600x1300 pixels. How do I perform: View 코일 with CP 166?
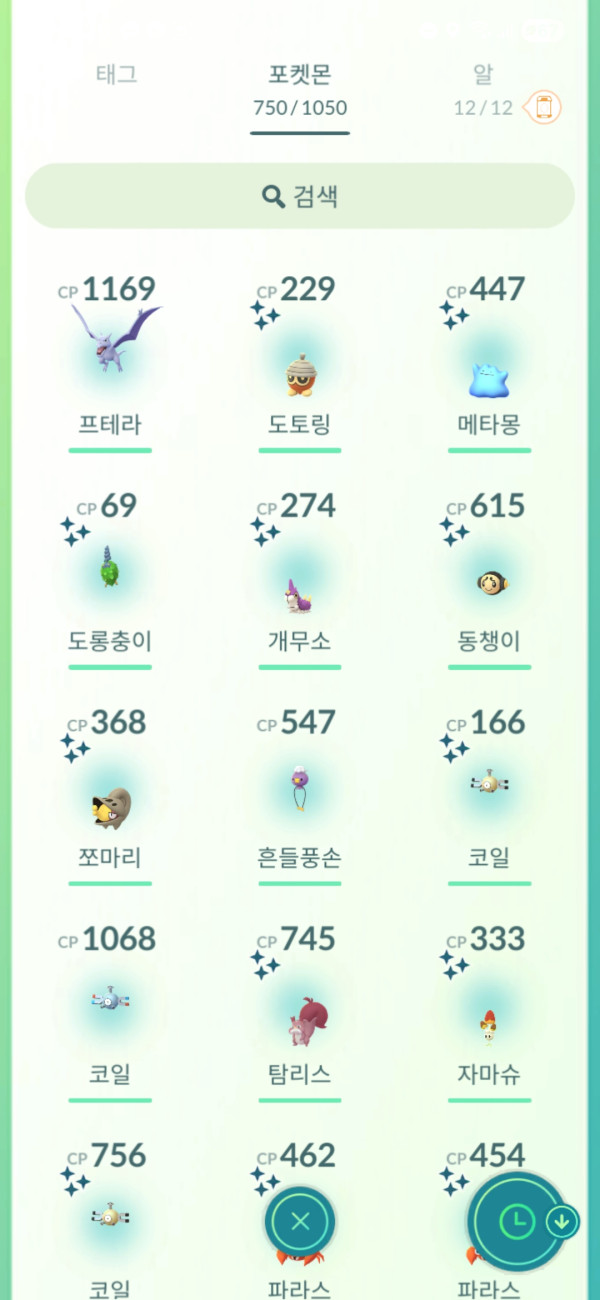point(489,795)
